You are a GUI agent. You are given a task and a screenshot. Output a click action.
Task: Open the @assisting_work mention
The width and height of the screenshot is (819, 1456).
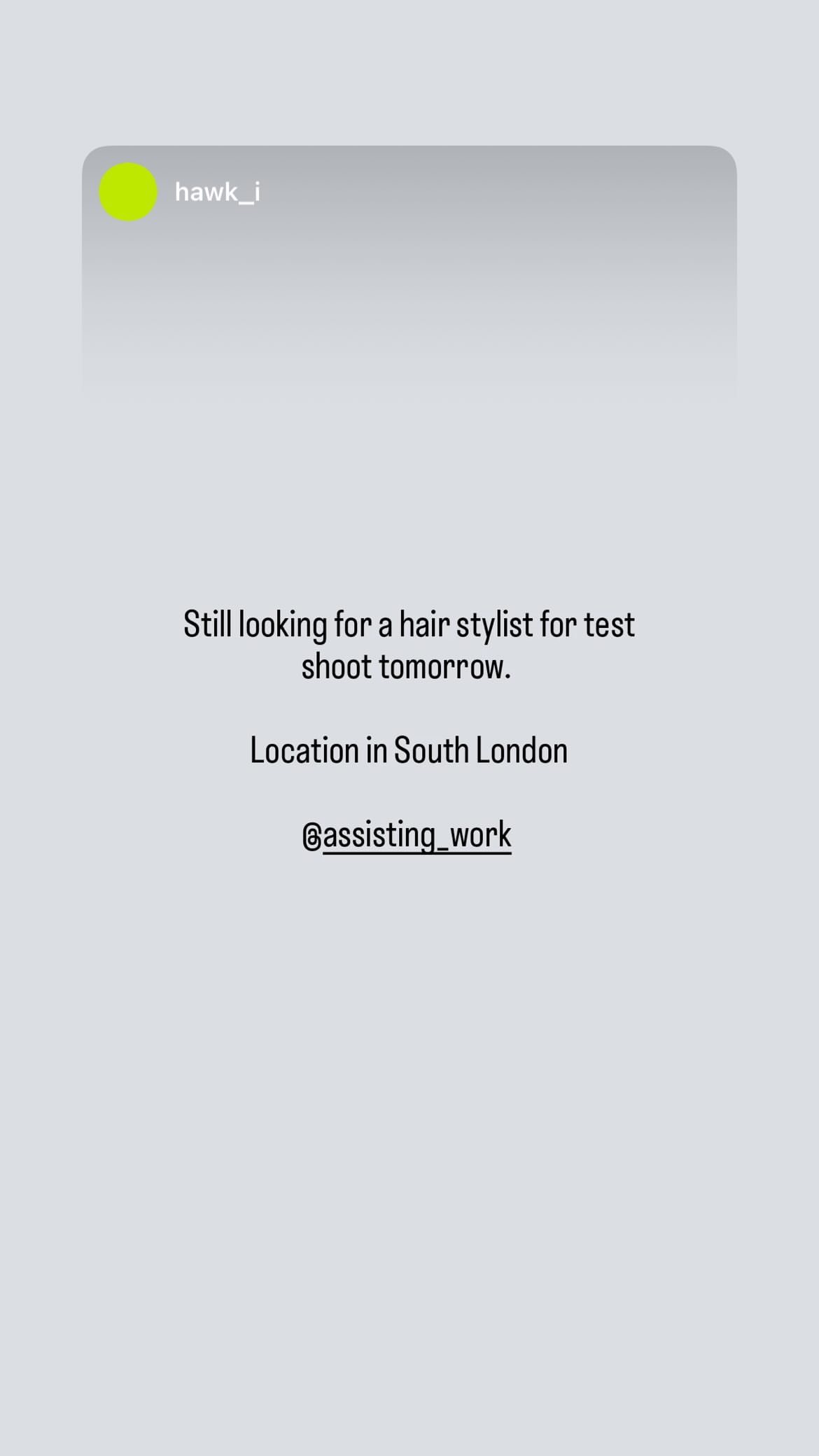pyautogui.click(x=409, y=834)
